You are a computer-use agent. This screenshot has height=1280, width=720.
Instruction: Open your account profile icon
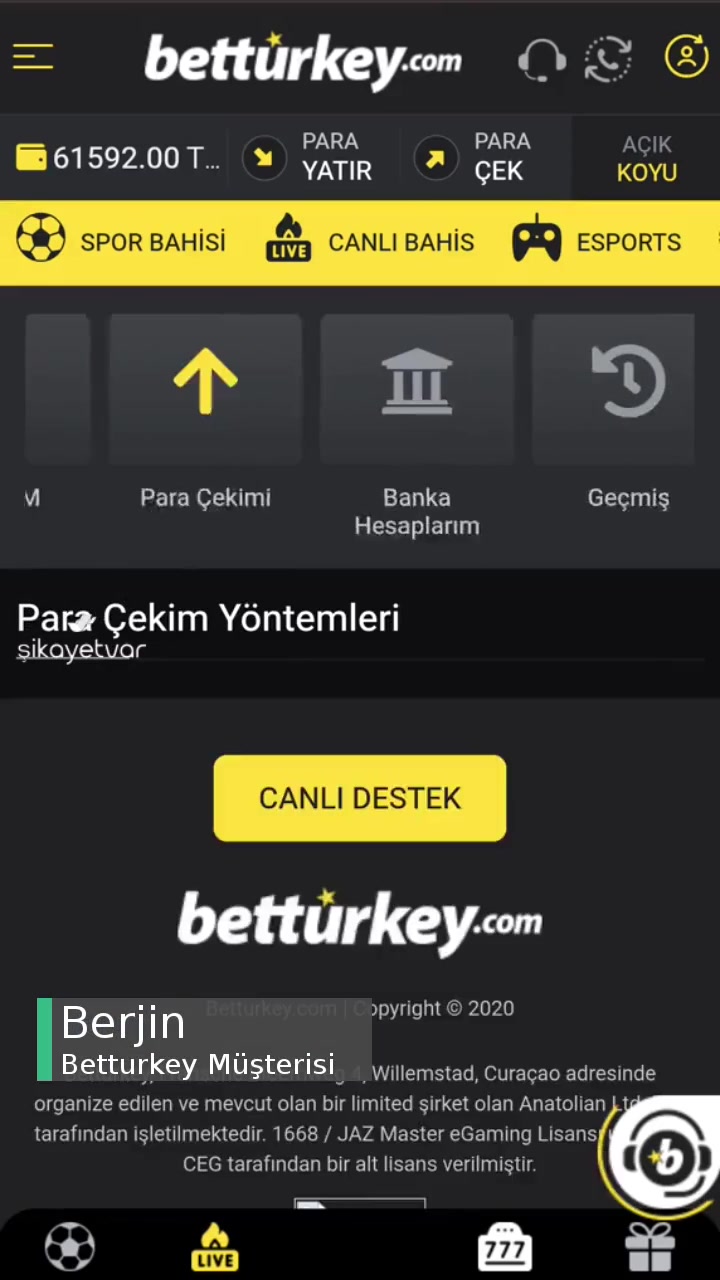686,58
